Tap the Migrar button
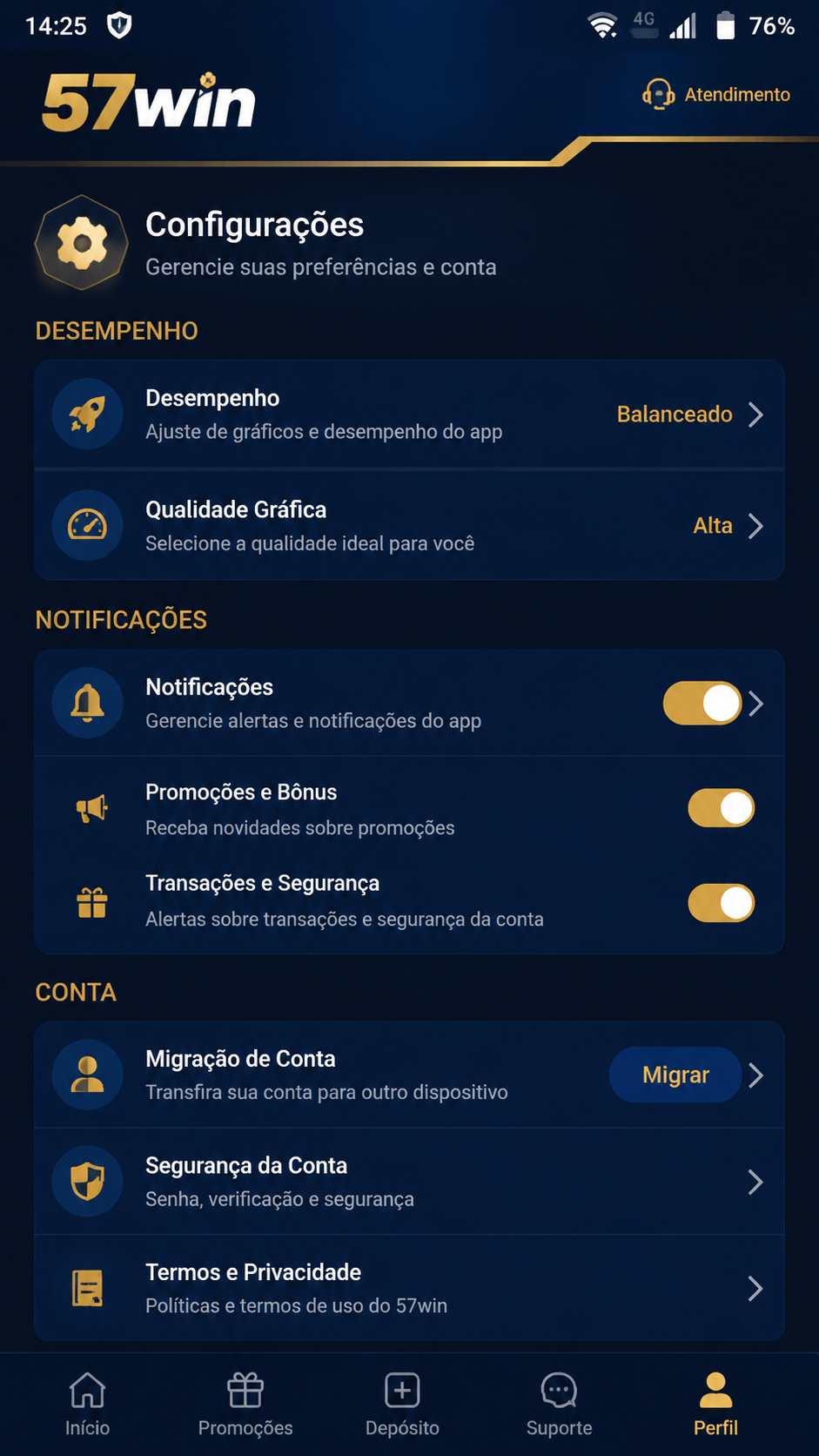 point(675,1075)
